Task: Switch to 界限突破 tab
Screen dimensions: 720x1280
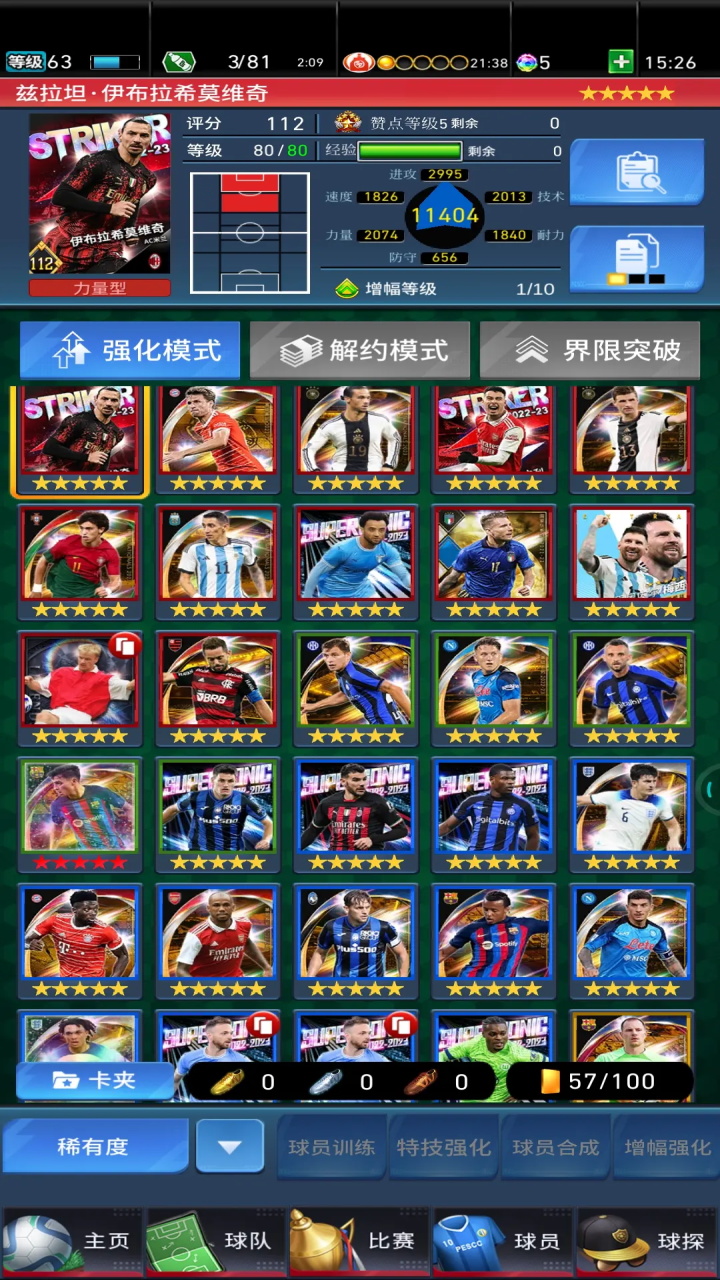Action: click(590, 350)
